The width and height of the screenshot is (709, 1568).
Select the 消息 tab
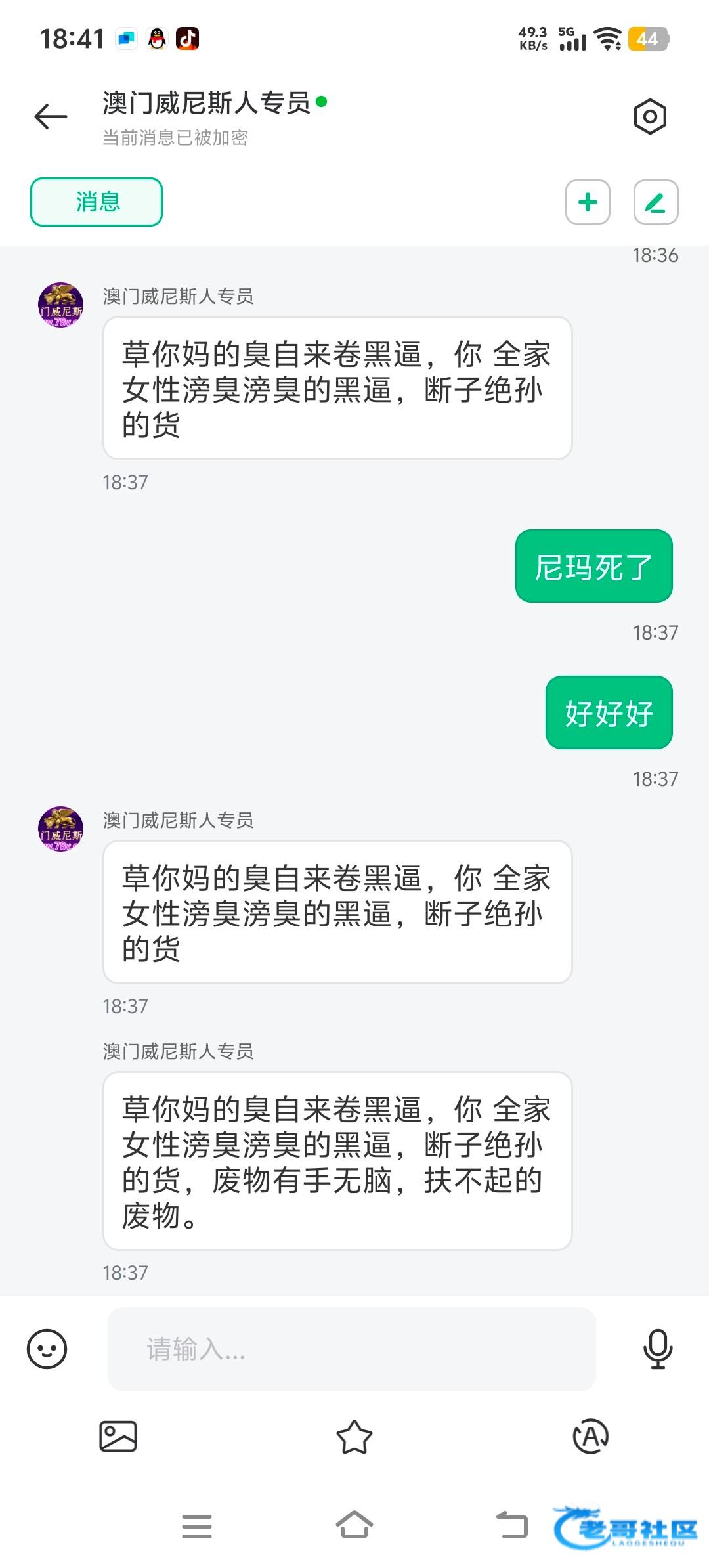point(97,202)
